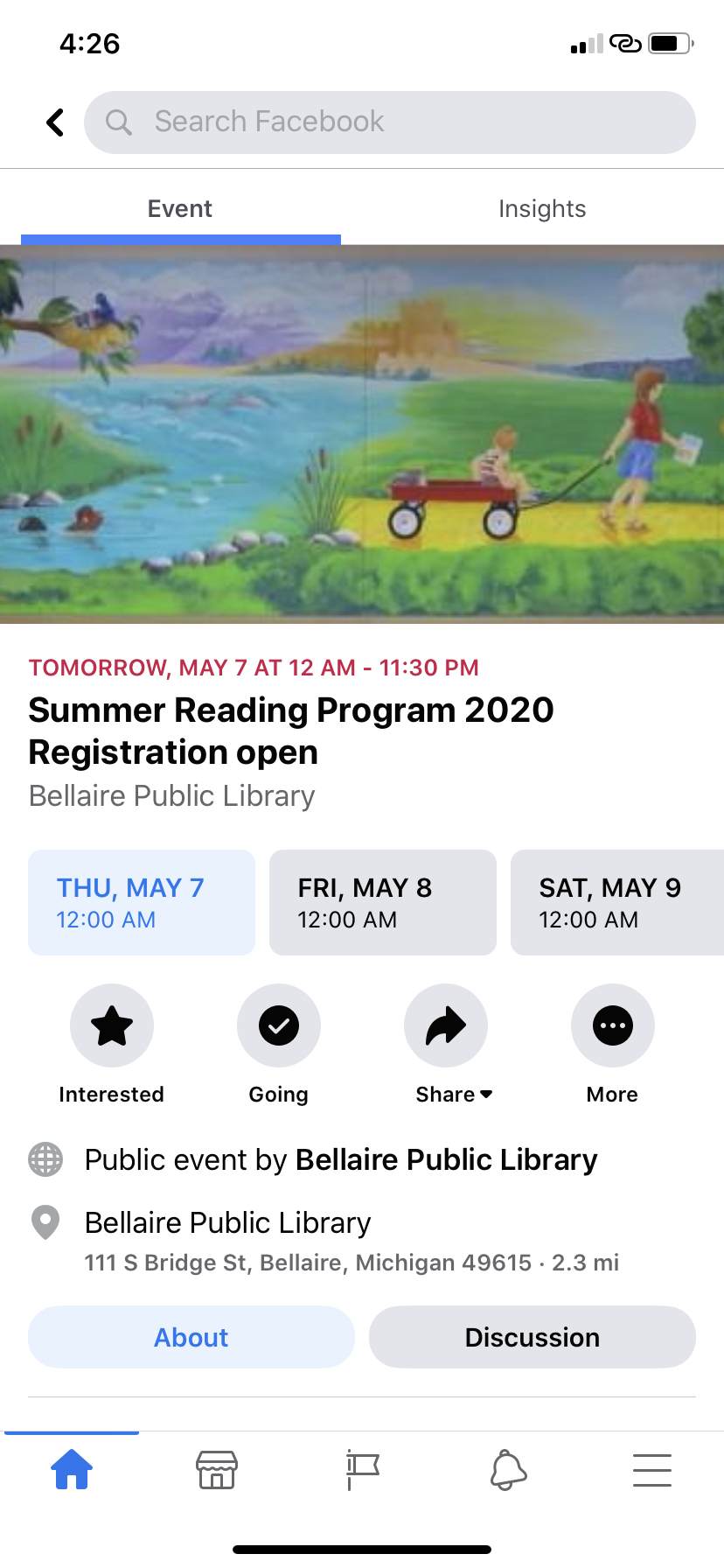Go back using the back arrow

coord(55,122)
